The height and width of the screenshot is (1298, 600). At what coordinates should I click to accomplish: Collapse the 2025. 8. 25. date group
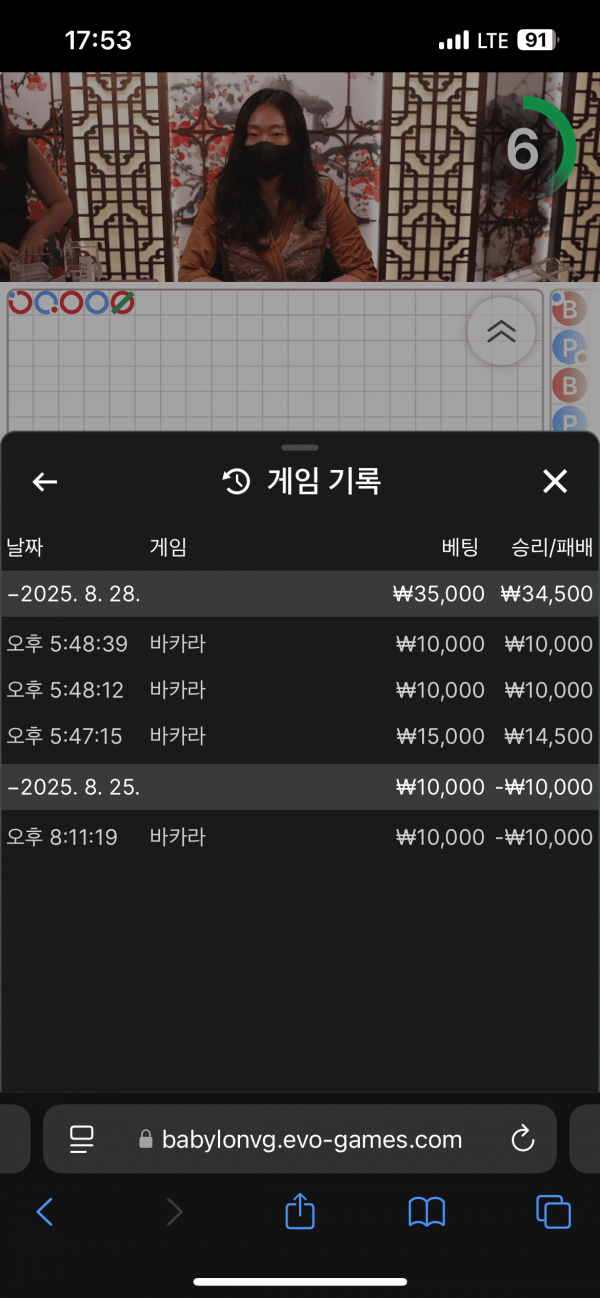(x=300, y=787)
